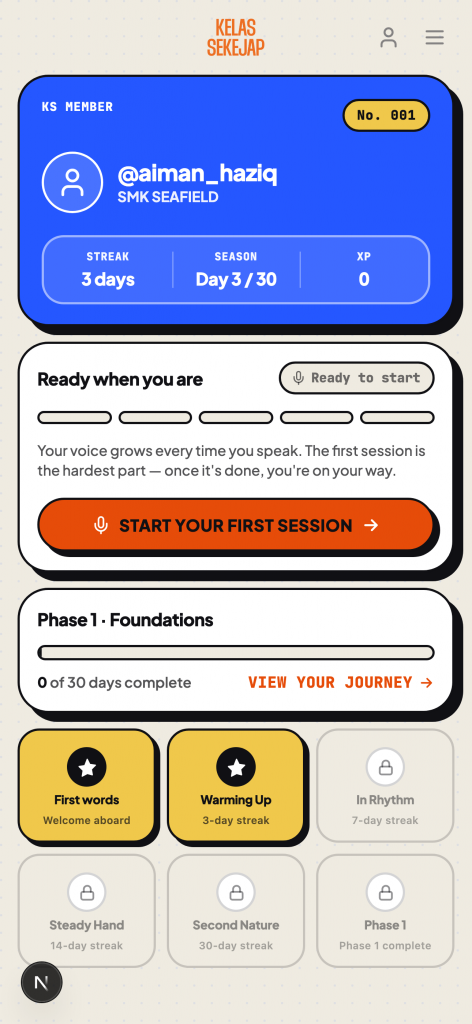Open the Warming Up badge
The width and height of the screenshot is (472, 1024).
(236, 785)
